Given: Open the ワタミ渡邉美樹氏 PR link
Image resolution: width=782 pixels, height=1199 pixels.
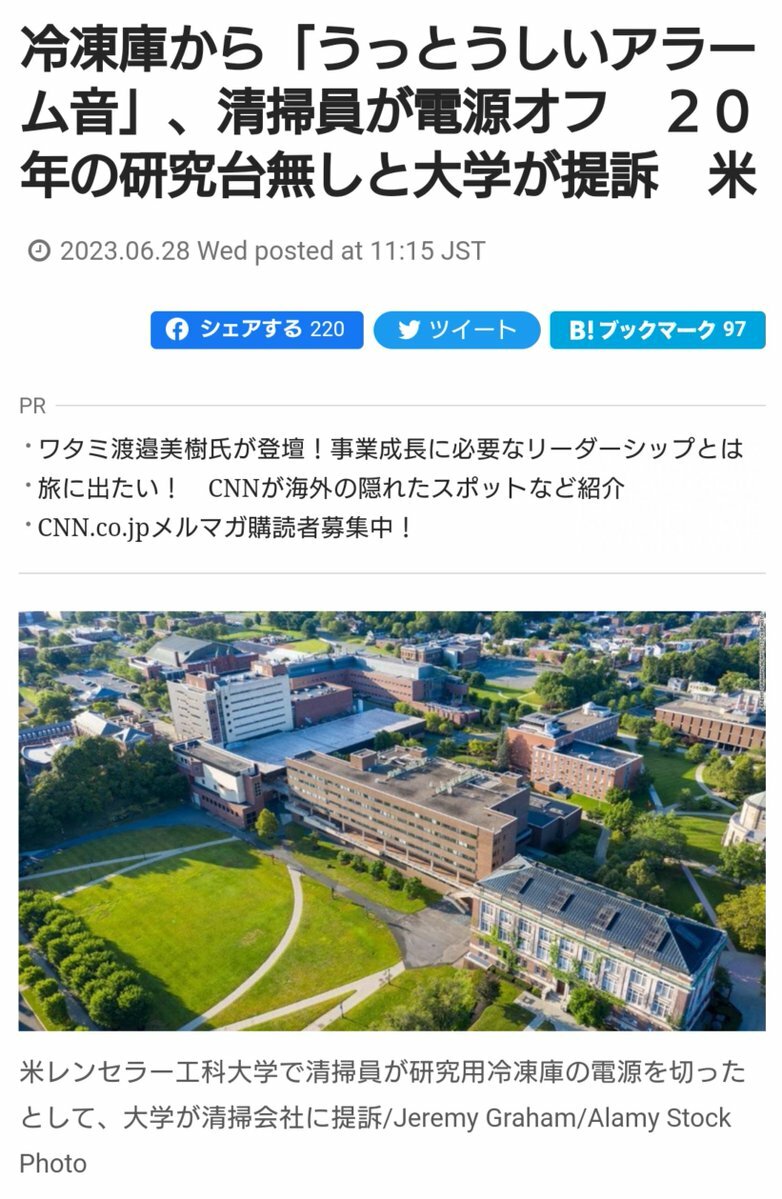Looking at the screenshot, I should (x=390, y=449).
